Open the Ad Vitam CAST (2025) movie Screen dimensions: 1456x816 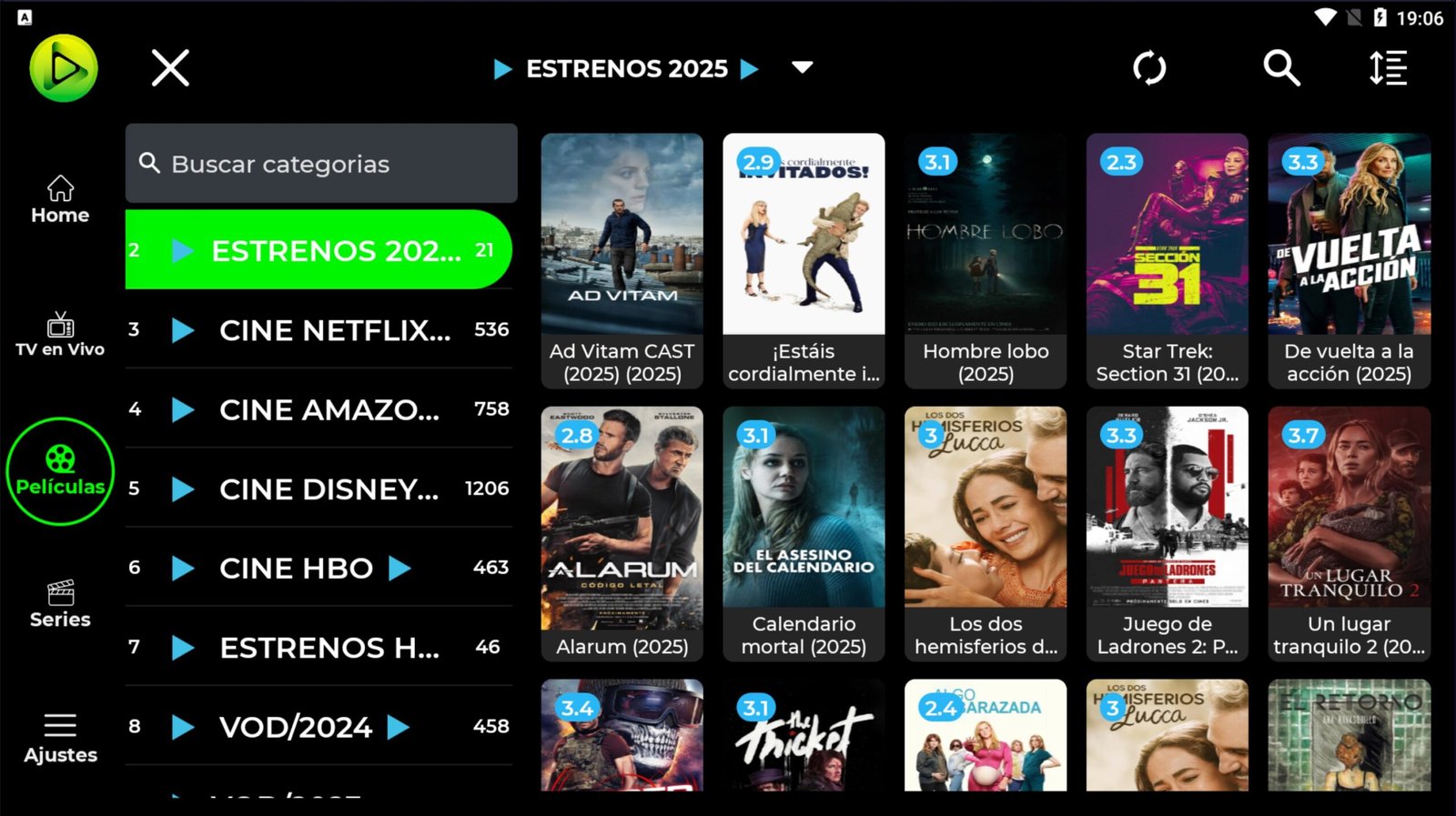[622, 260]
